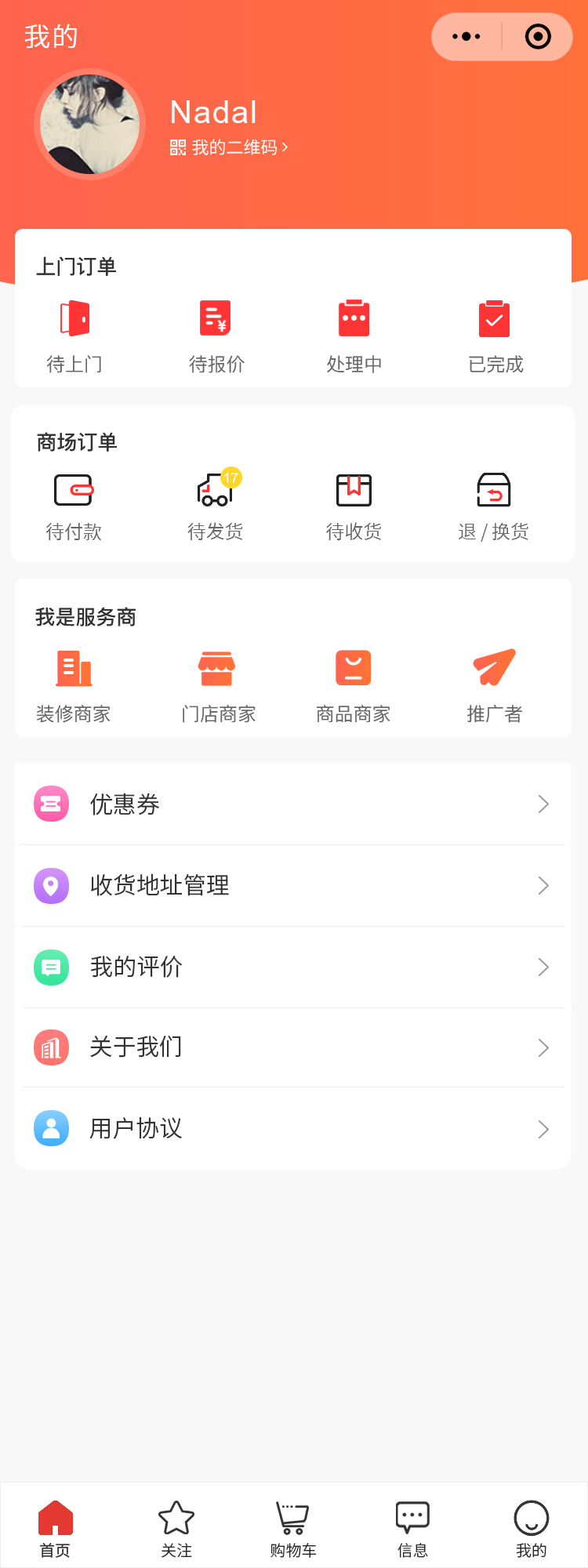View 待上门 orders
The height and width of the screenshot is (1568, 588).
click(x=74, y=336)
